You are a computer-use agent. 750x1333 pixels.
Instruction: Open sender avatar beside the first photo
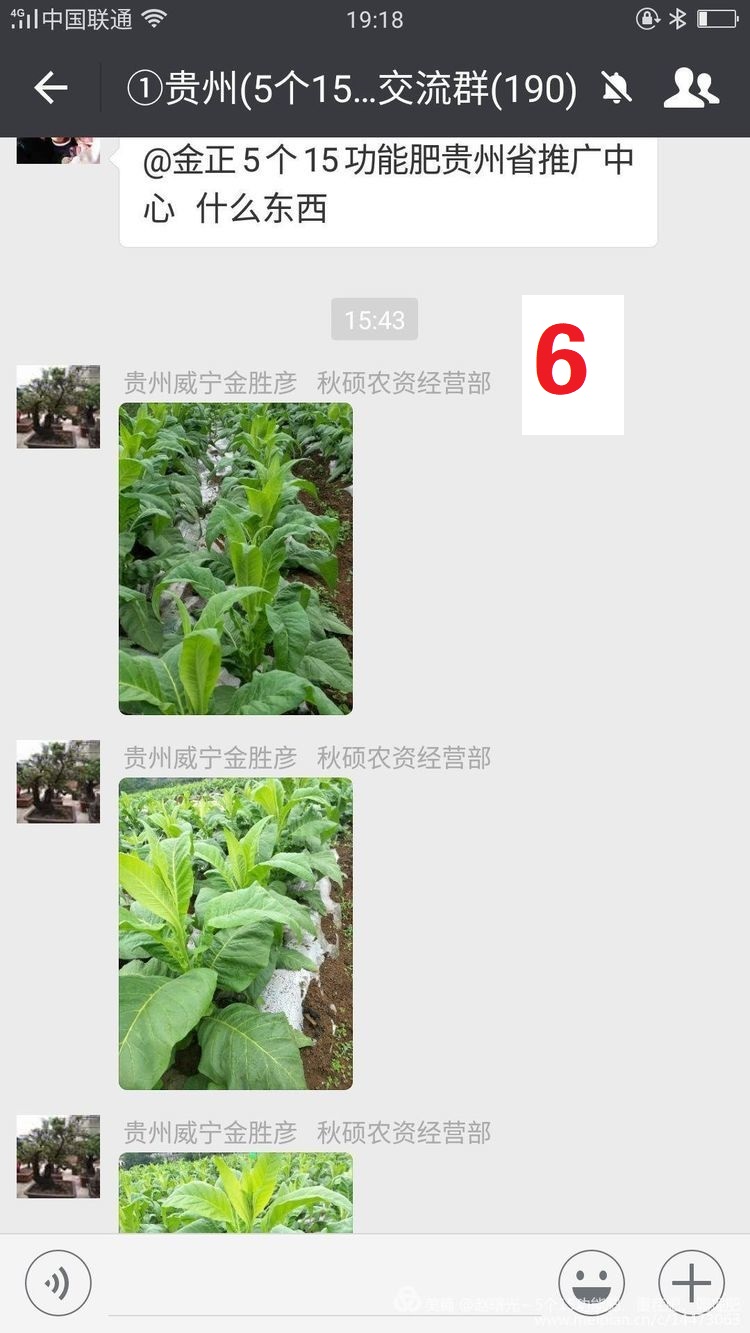58,406
